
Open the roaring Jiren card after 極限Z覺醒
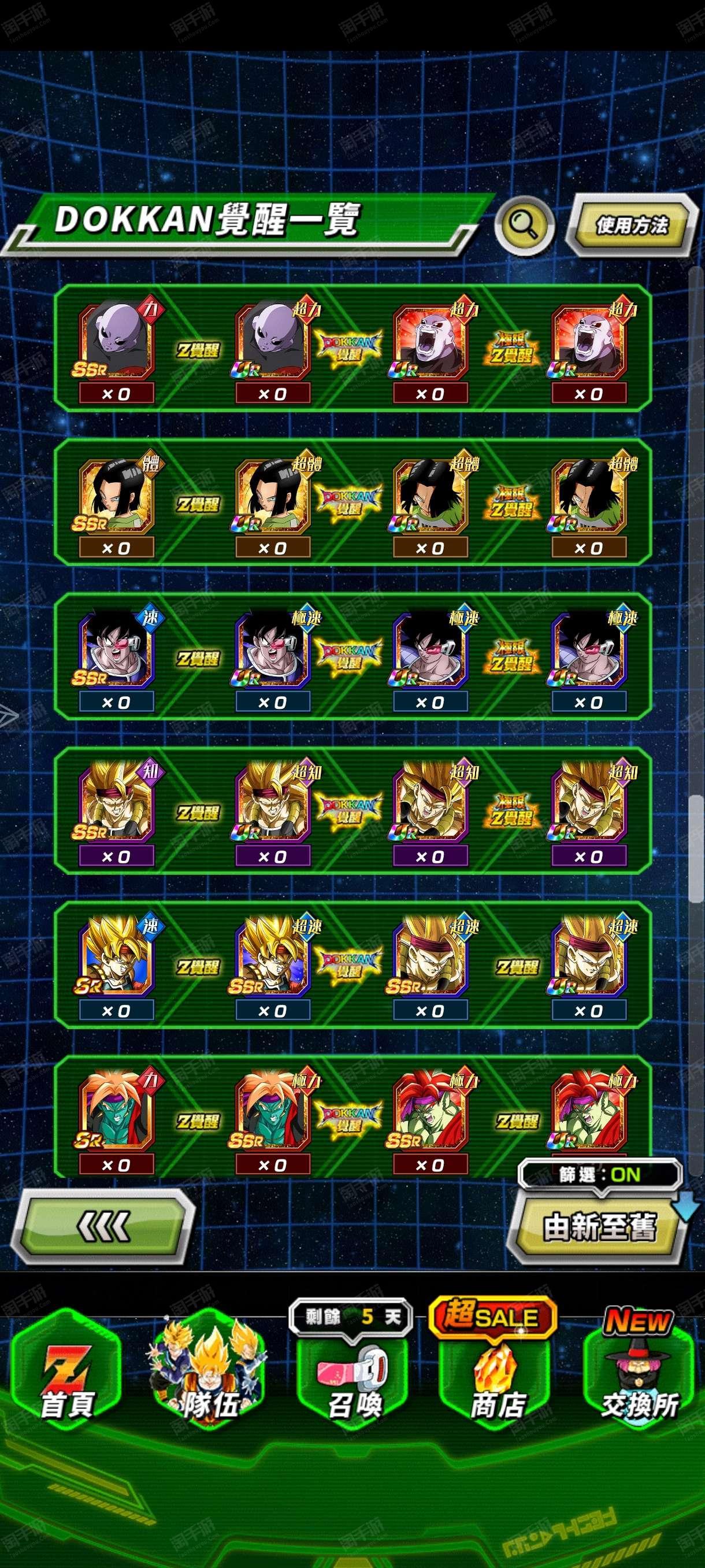[x=589, y=341]
